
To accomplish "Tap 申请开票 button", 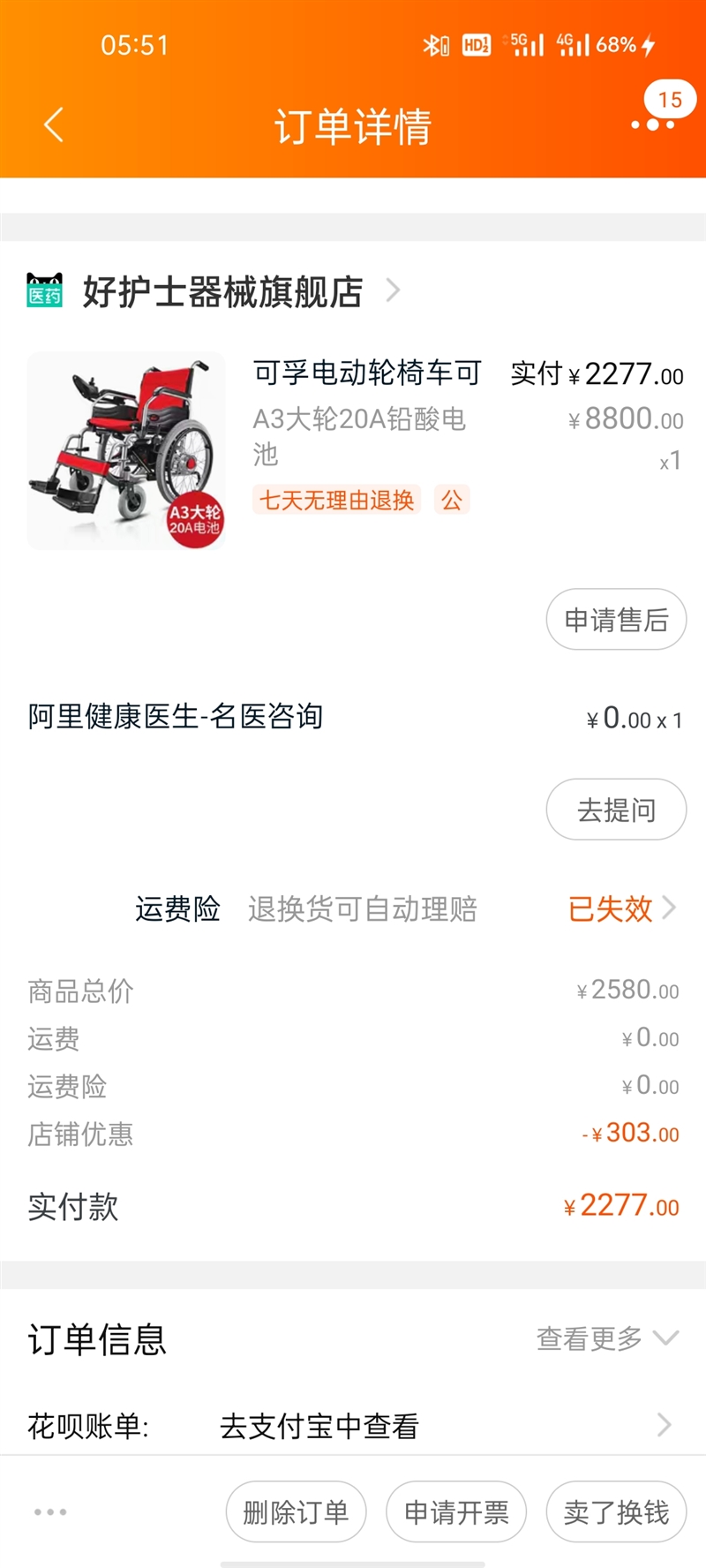I will coord(456,1512).
